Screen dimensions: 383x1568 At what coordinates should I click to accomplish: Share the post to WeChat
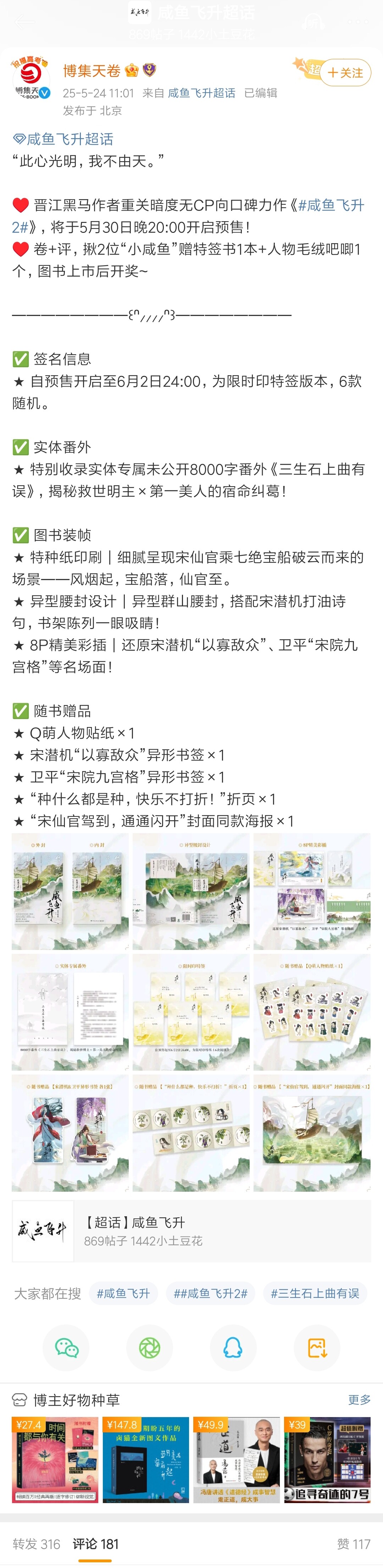click(67, 1348)
